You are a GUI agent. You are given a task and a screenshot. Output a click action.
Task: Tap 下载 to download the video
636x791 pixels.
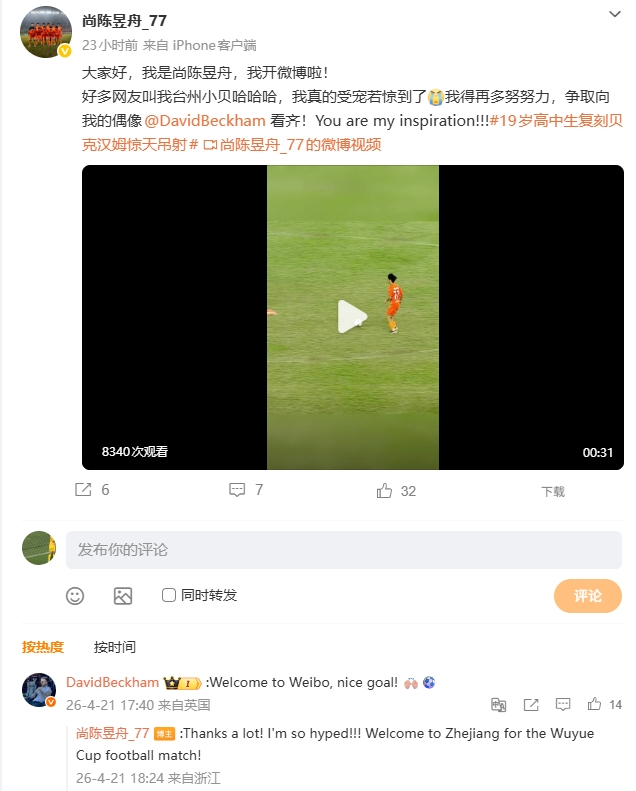click(x=552, y=491)
